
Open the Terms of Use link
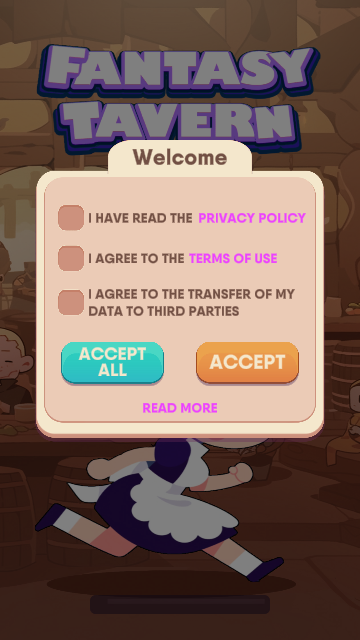[233, 258]
